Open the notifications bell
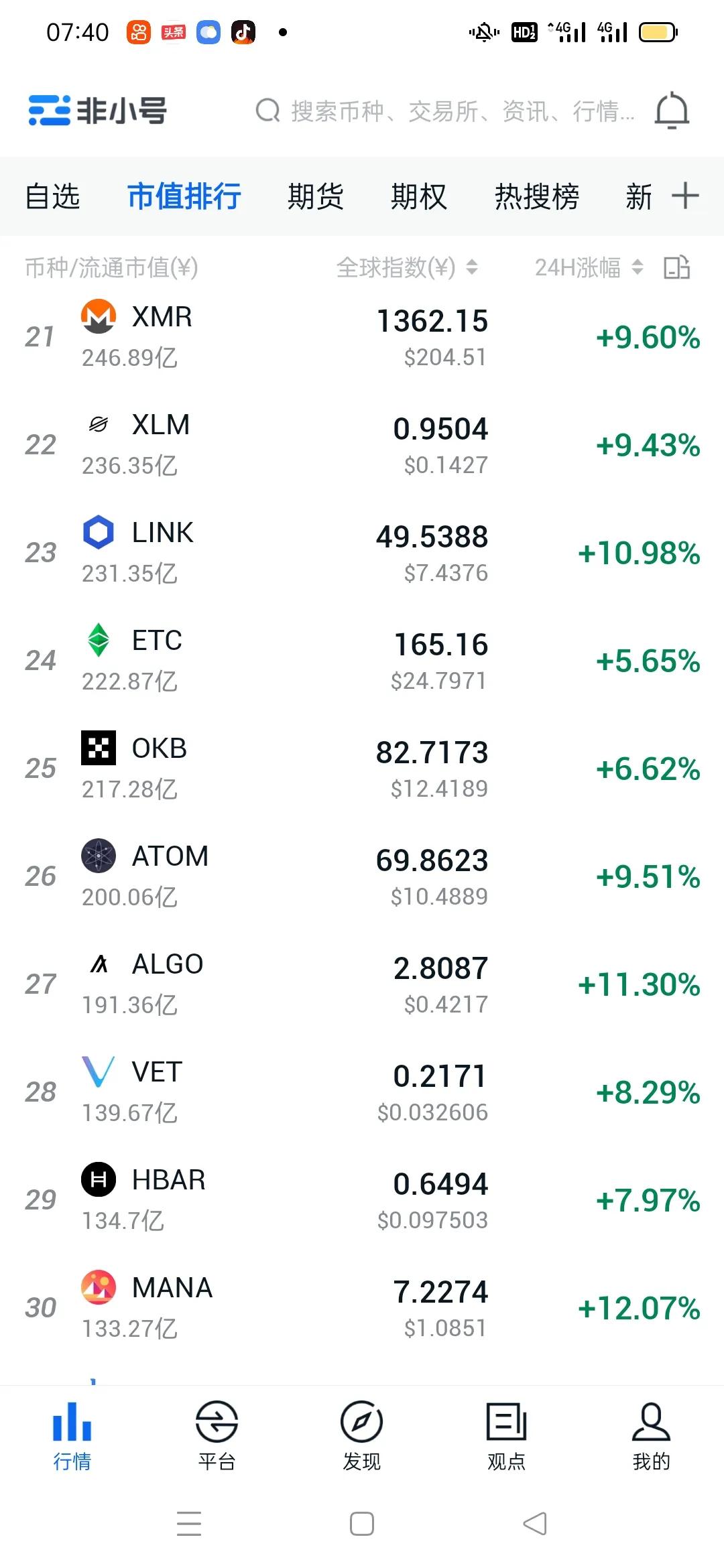Screen dimensions: 724x1568 [x=672, y=111]
